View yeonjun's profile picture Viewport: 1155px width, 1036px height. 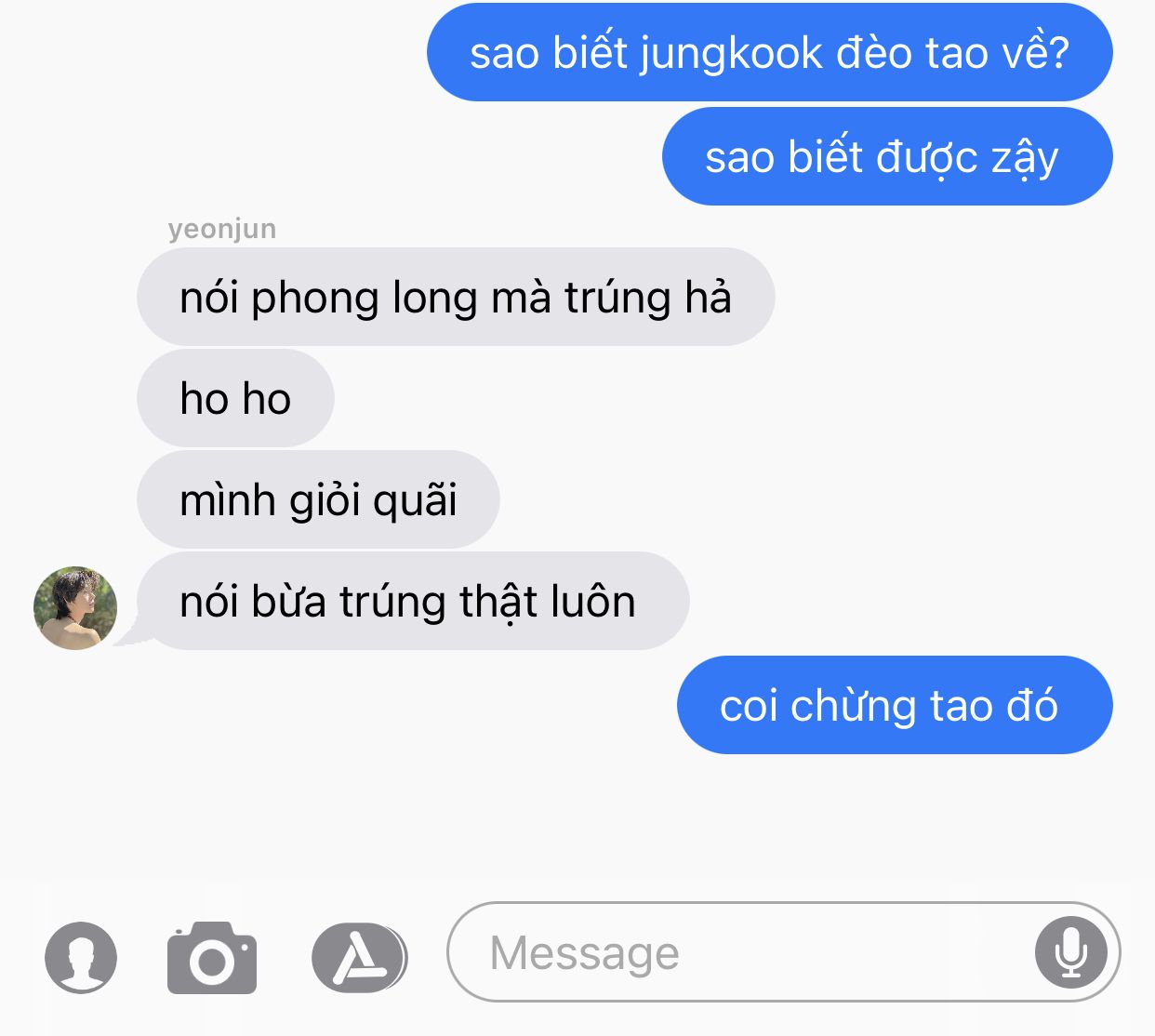(x=75, y=607)
